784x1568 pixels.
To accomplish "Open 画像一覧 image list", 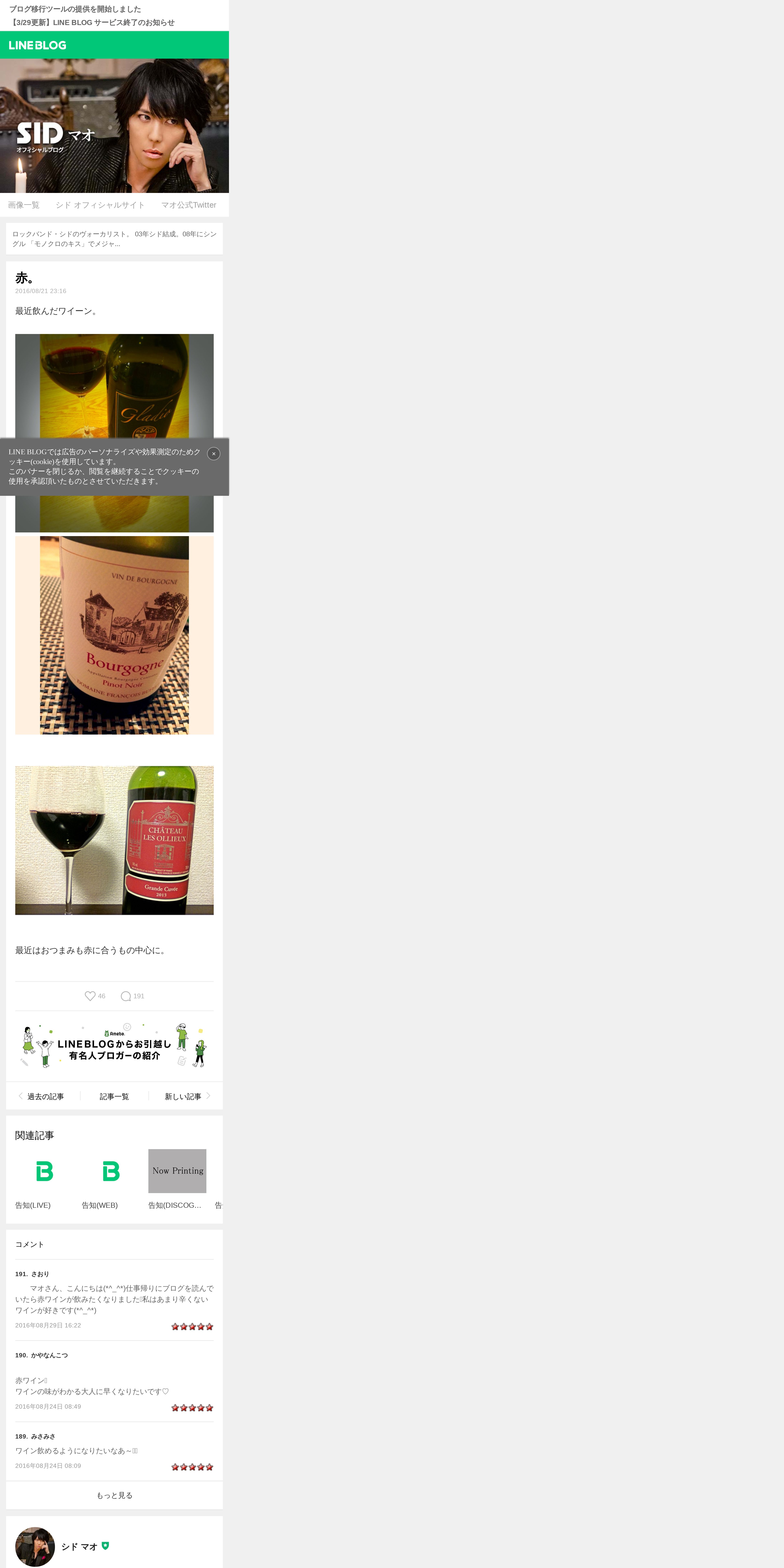I will [24, 205].
